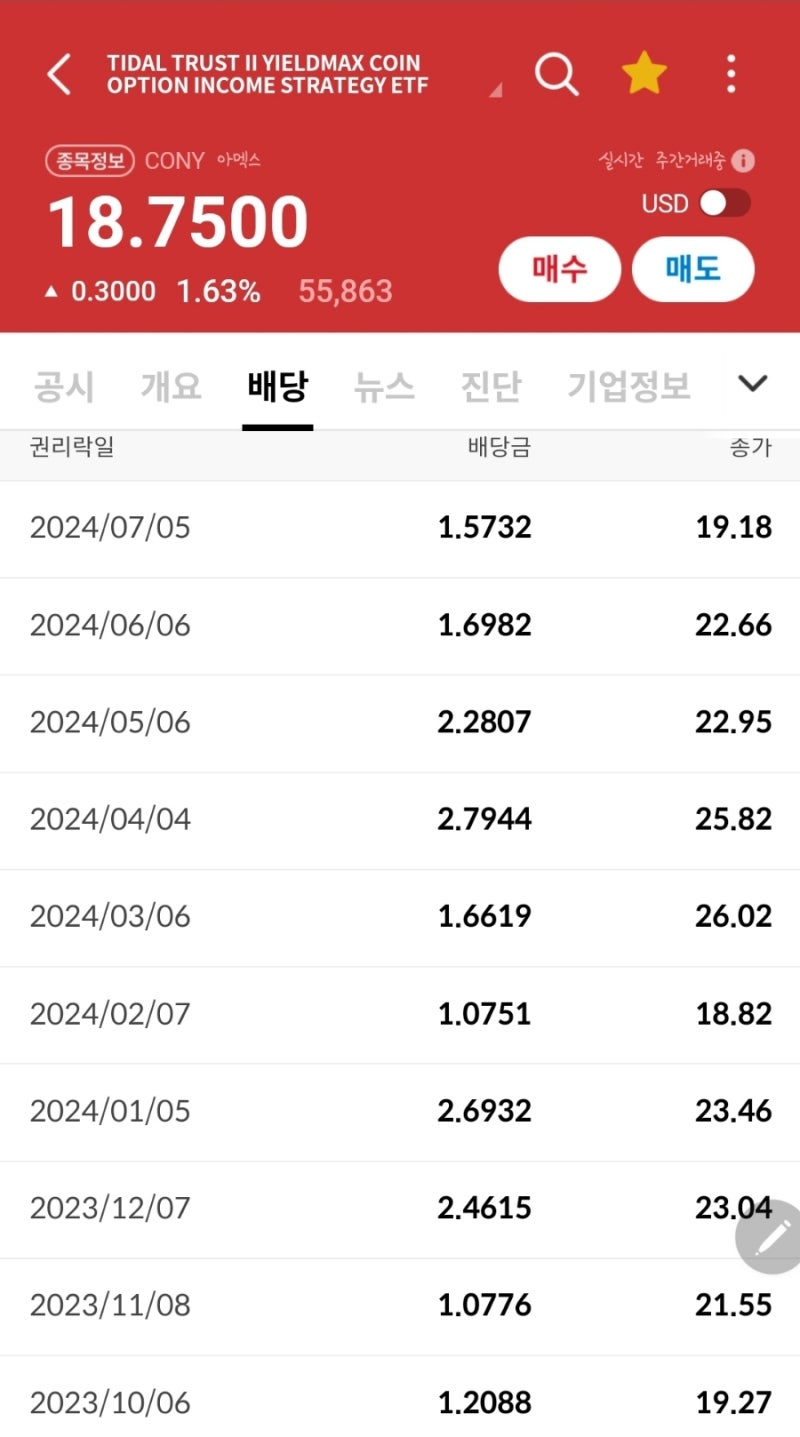Viewport: 800px width, 1437px height.
Task: Select the 2024/07/05 dividend row
Action: point(400,527)
